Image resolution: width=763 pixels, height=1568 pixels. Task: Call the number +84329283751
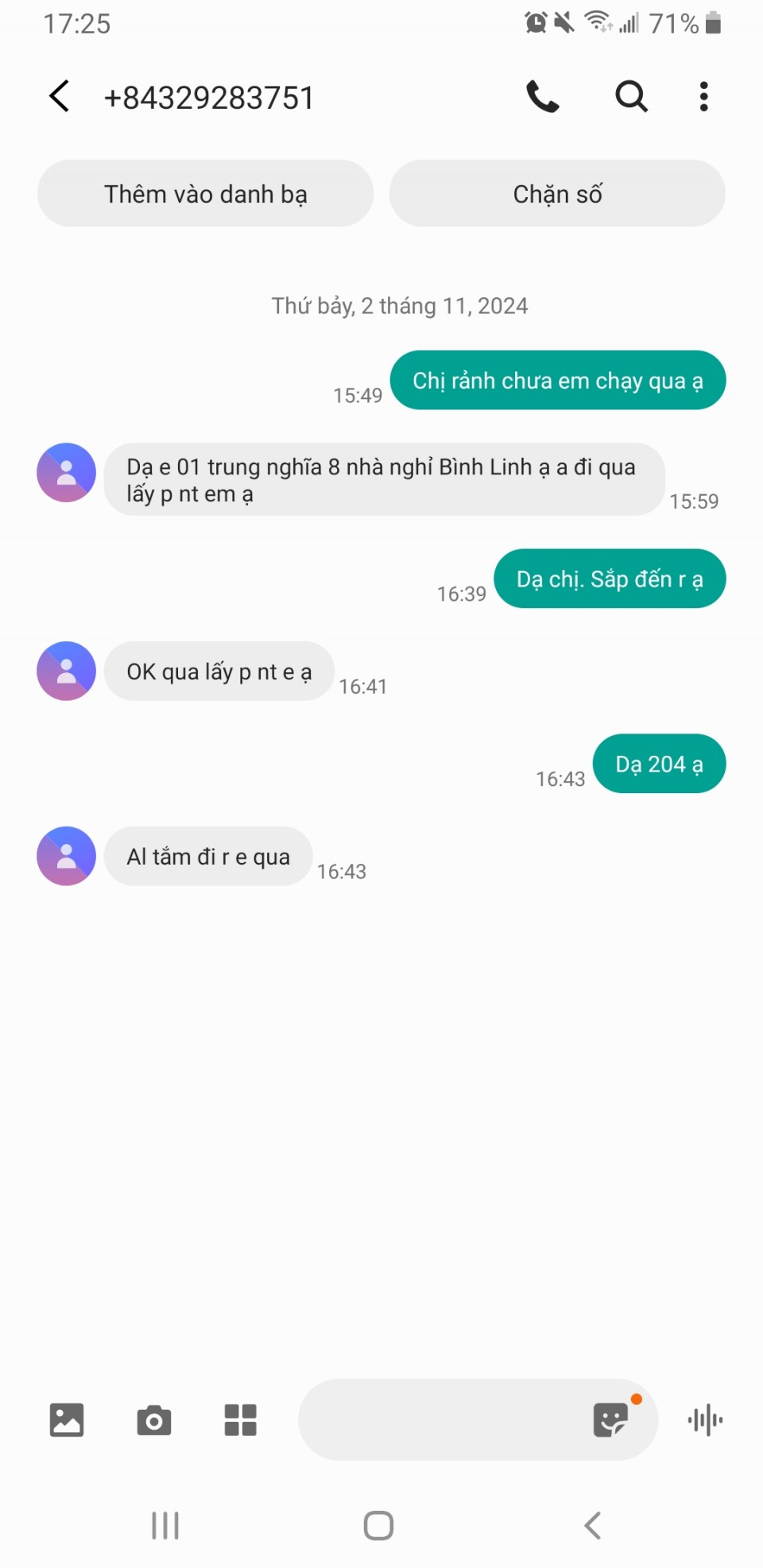tap(543, 97)
